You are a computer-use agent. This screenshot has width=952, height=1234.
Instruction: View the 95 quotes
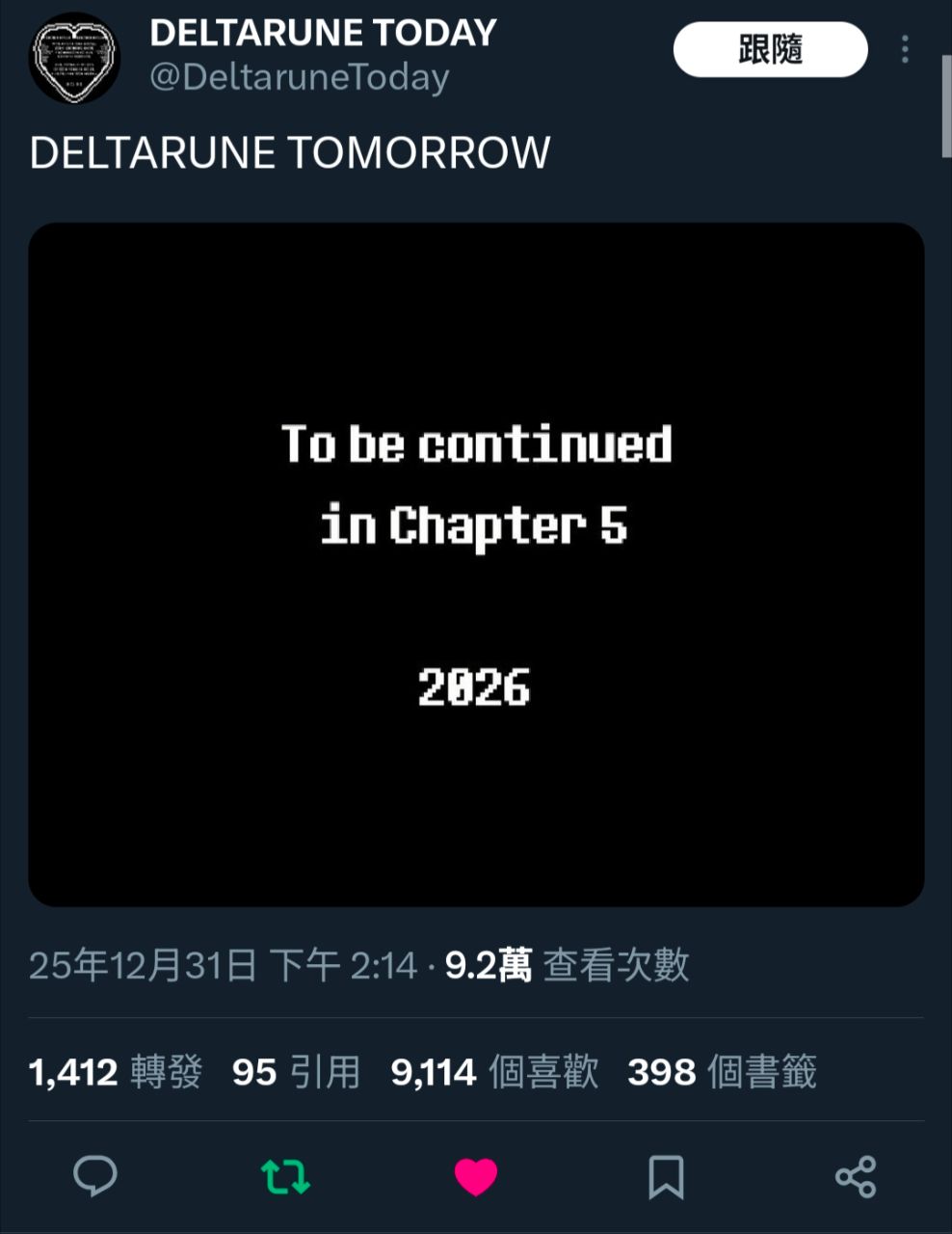pos(296,1072)
